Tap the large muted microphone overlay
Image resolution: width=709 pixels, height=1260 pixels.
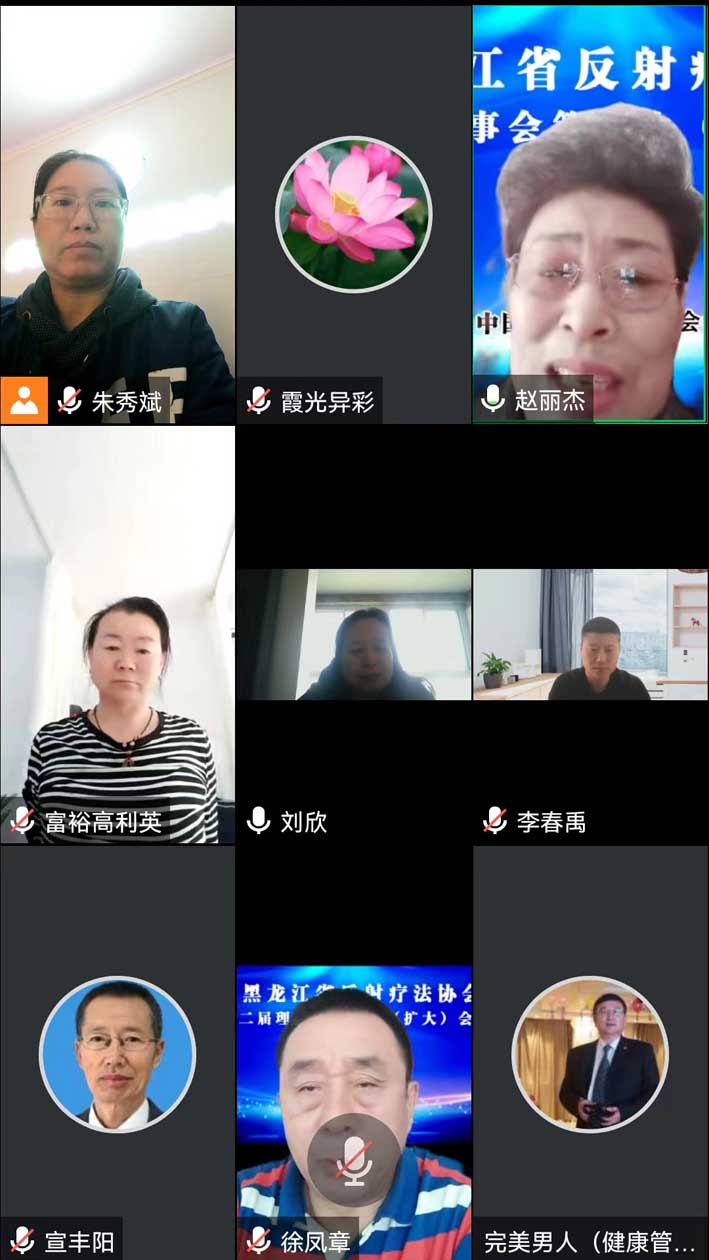pos(354,1160)
